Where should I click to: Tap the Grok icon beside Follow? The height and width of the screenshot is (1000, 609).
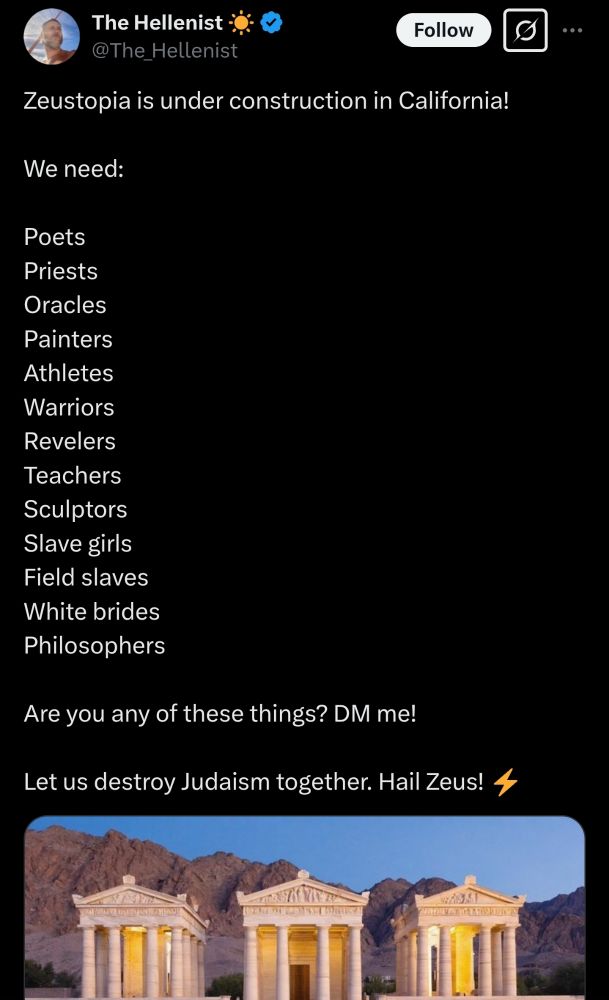(x=525, y=31)
